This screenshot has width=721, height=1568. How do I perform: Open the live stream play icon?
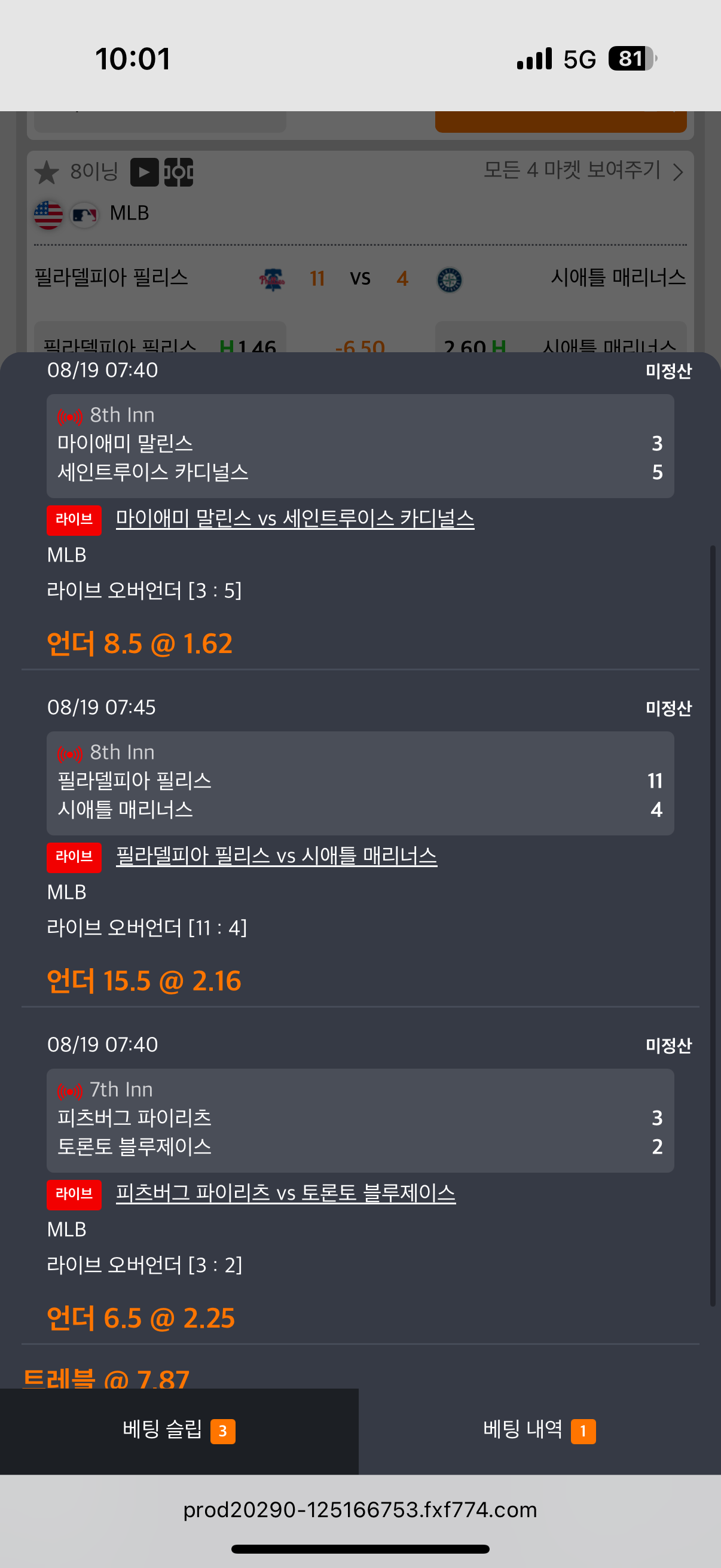144,172
